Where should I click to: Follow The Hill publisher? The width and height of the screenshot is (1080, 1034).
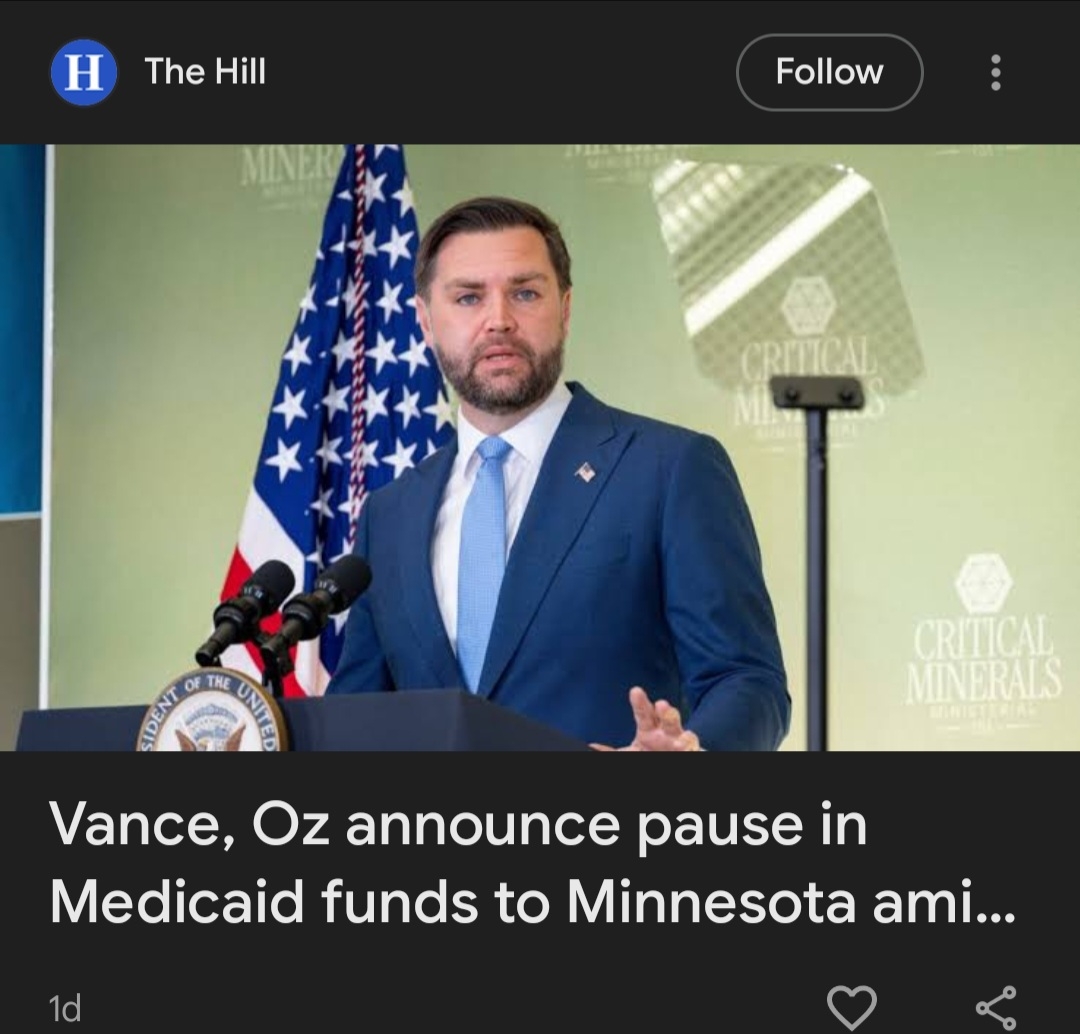pyautogui.click(x=829, y=72)
